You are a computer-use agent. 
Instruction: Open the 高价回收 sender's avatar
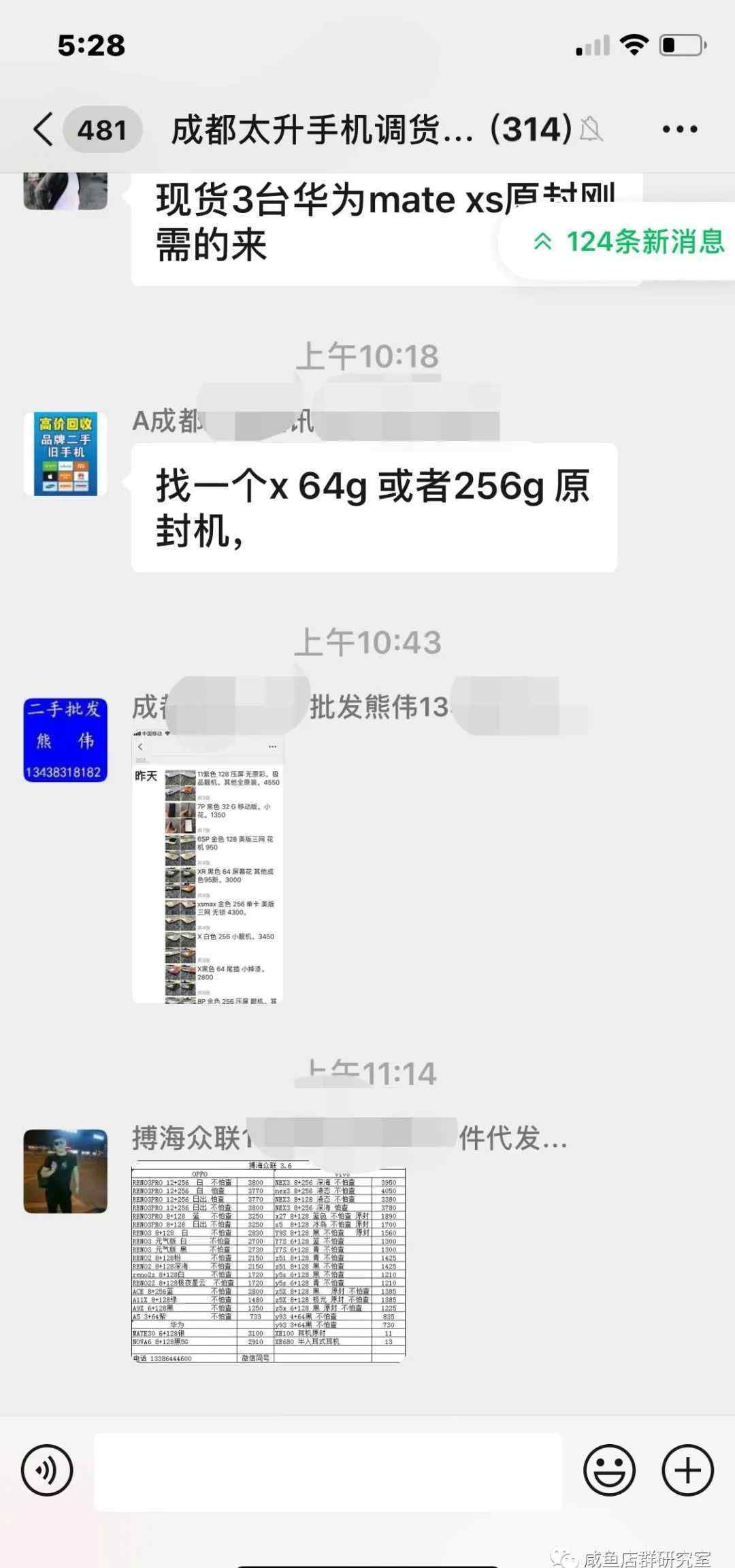pyautogui.click(x=65, y=454)
